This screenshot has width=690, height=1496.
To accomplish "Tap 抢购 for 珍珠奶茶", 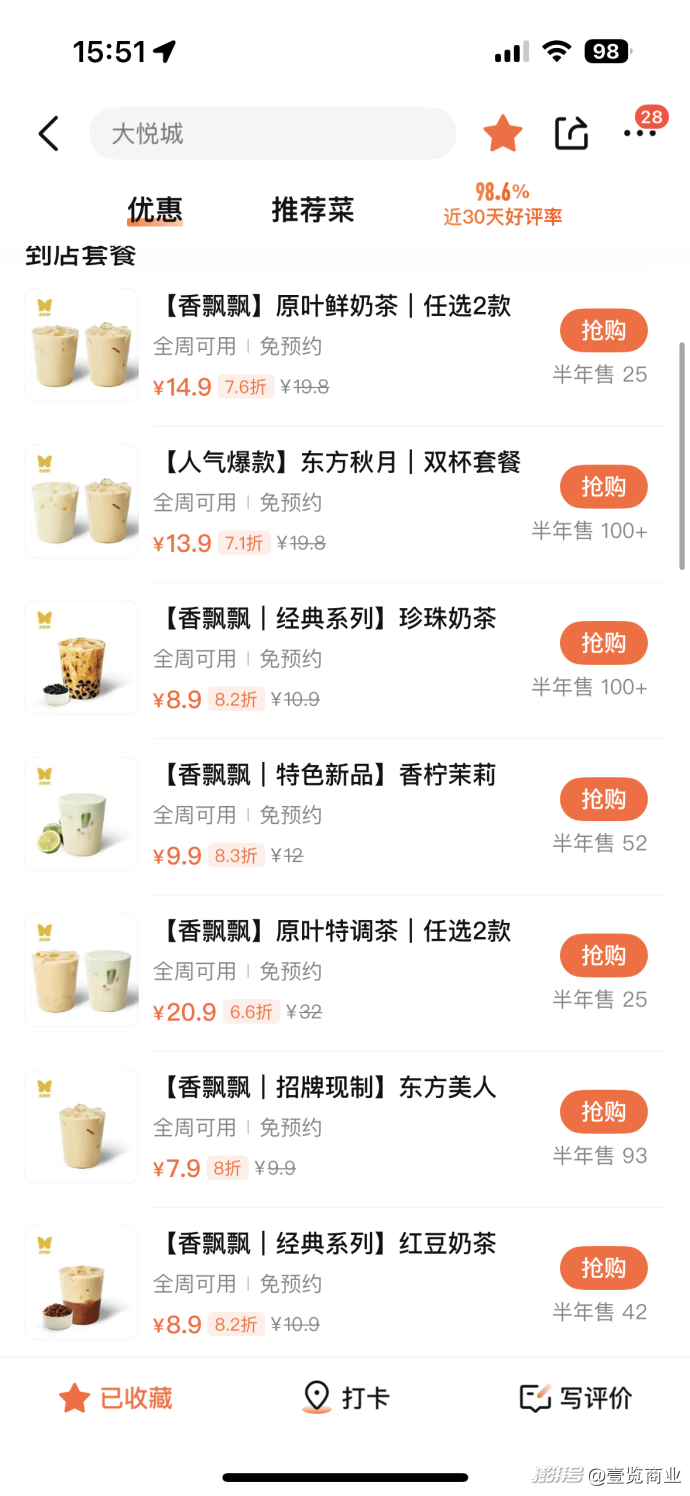I will [603, 643].
